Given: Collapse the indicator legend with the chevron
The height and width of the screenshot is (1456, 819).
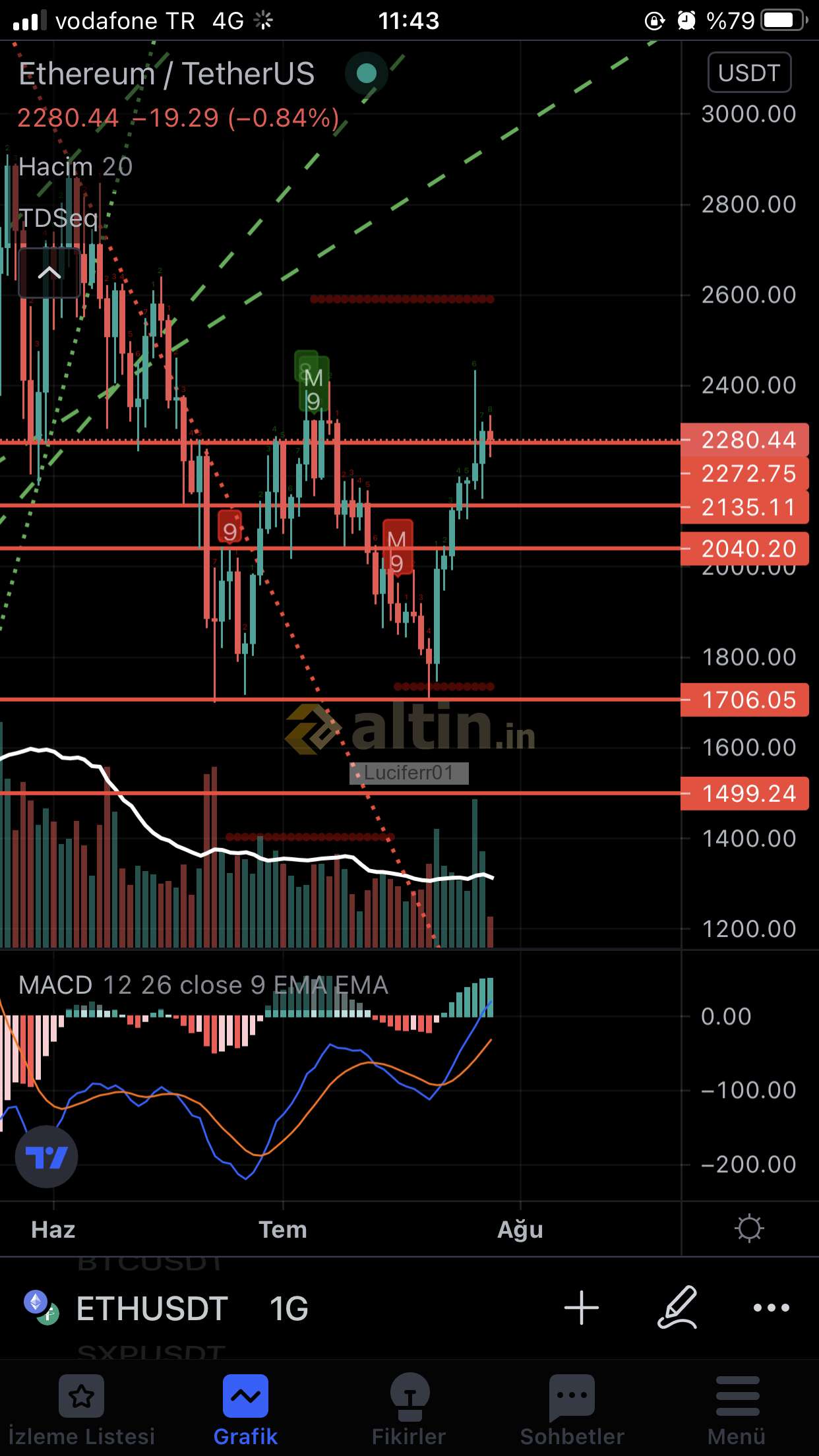Looking at the screenshot, I should [49, 272].
